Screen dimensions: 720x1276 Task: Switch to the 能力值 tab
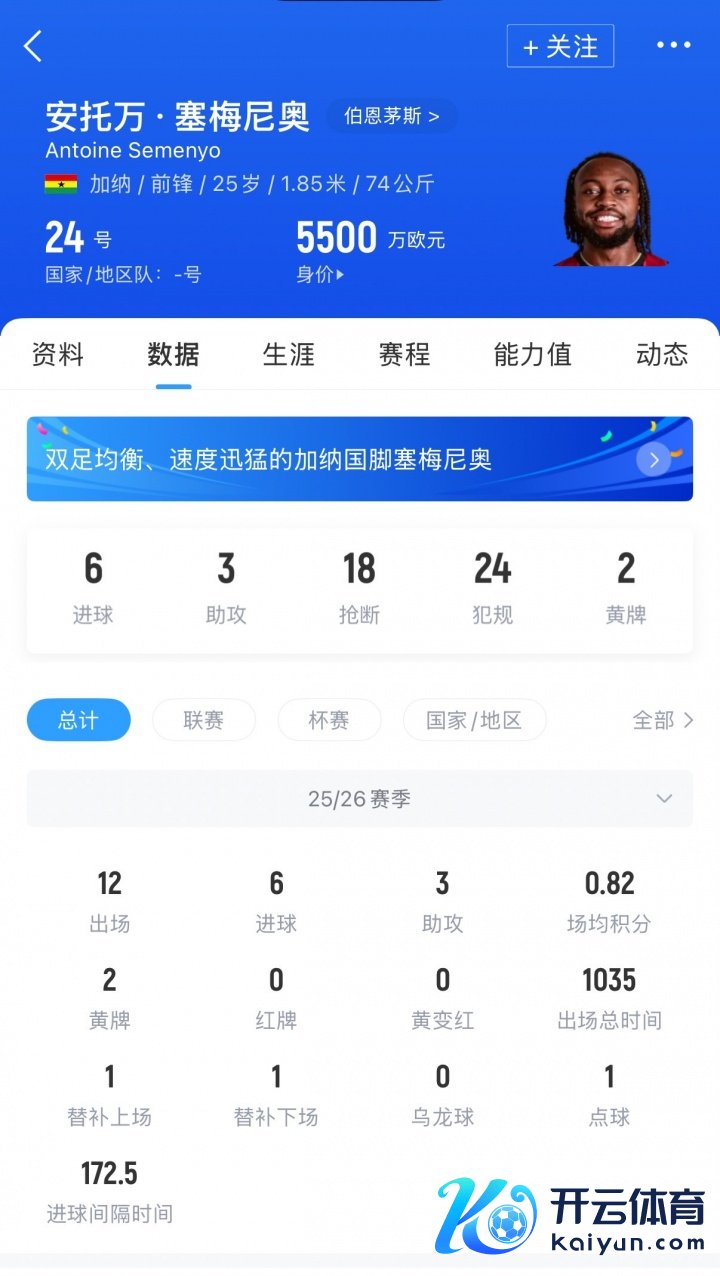pyautogui.click(x=532, y=354)
